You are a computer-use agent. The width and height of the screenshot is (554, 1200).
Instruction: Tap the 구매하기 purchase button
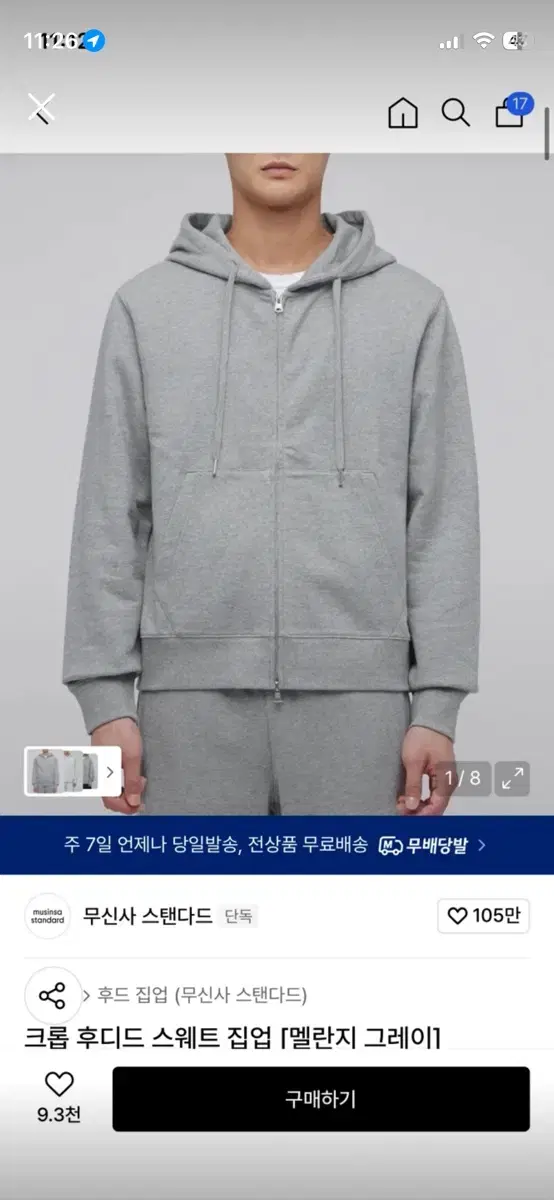pos(321,1099)
